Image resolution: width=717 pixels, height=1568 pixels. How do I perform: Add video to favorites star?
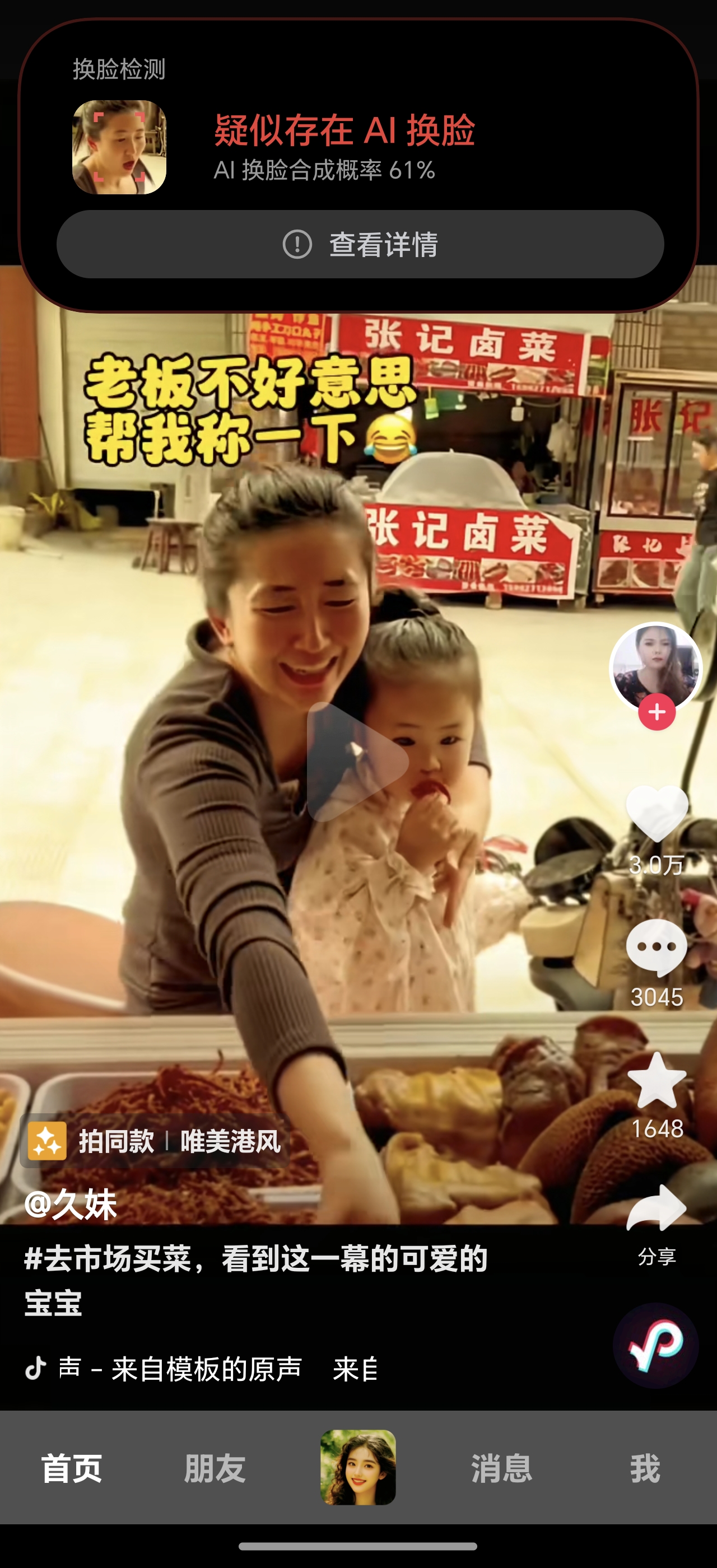pos(656,1080)
